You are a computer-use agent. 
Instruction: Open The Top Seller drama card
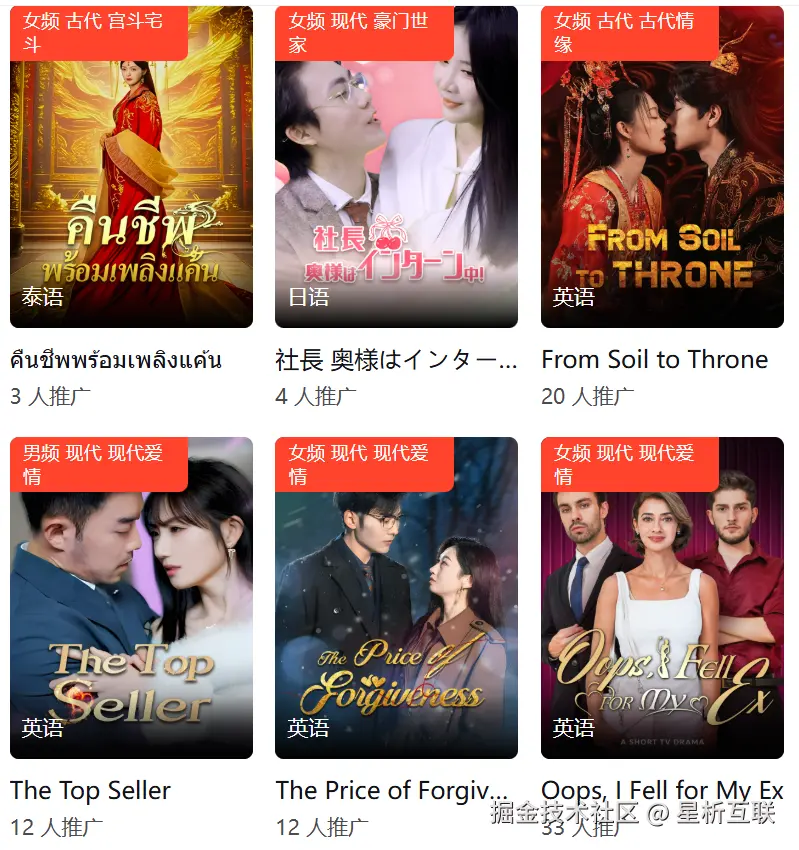coord(131,600)
